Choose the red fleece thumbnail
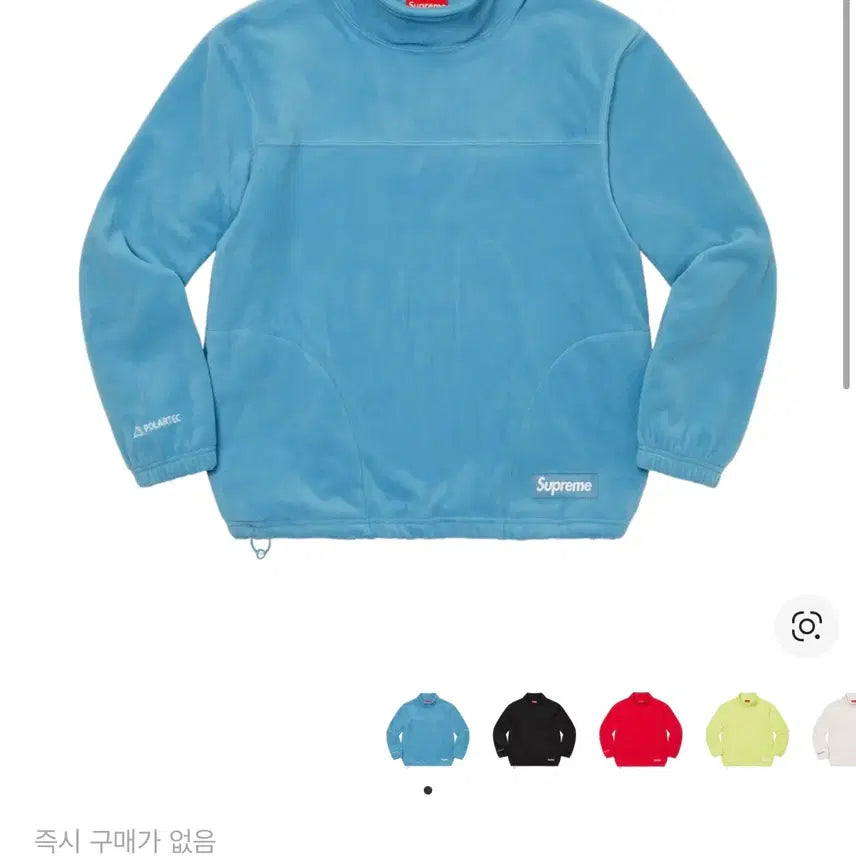856x856 pixels. click(641, 729)
